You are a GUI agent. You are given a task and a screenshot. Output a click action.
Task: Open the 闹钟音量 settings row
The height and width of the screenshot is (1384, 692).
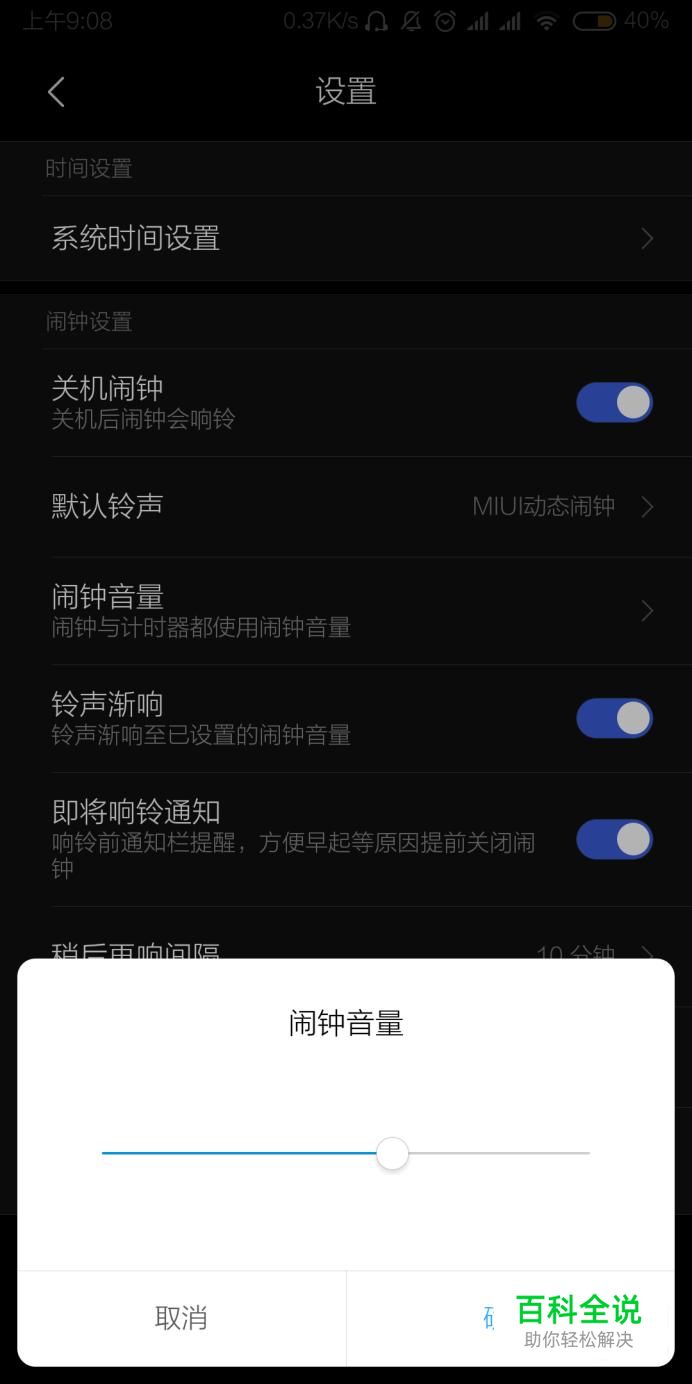(346, 610)
